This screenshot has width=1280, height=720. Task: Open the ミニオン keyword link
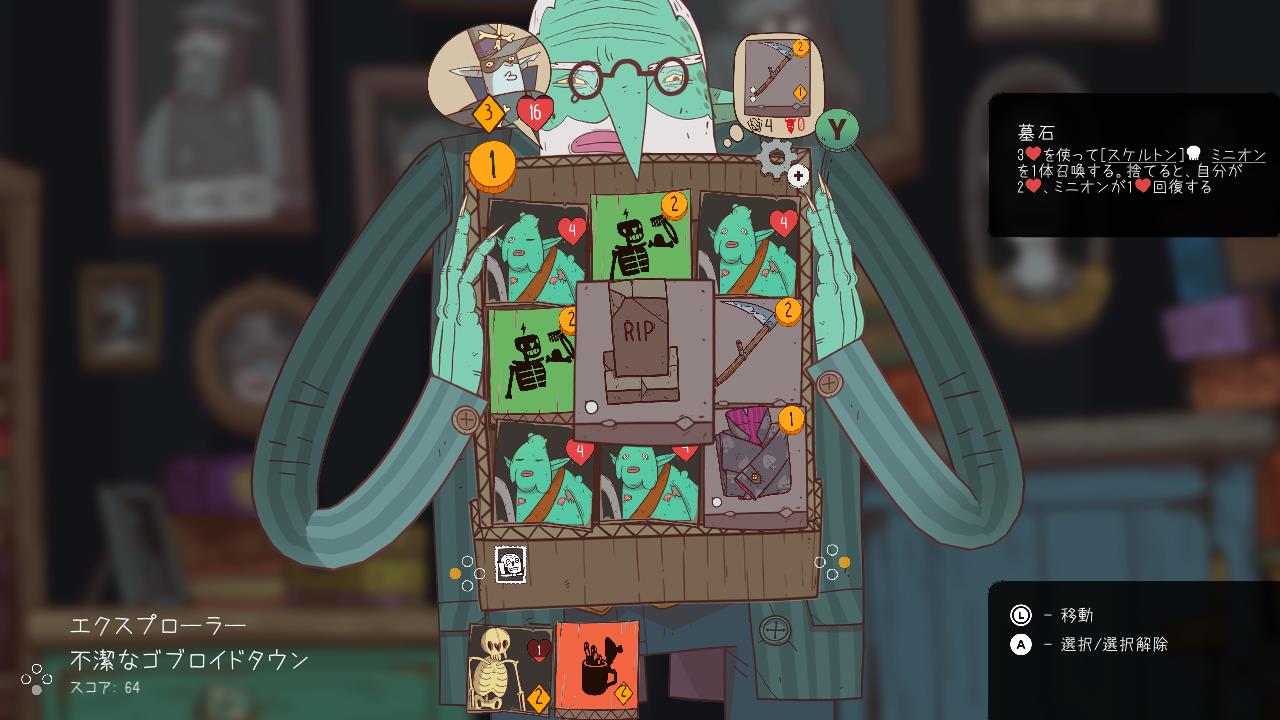[x=1238, y=154]
